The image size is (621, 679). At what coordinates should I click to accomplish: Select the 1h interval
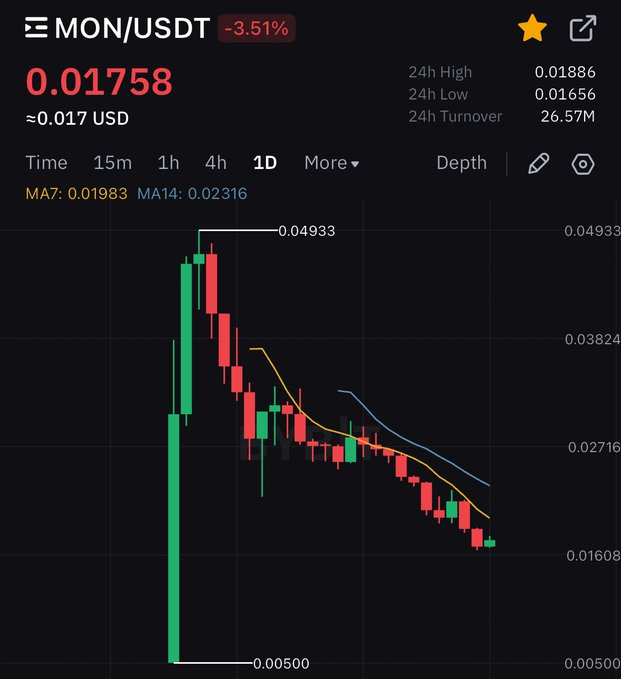click(169, 163)
